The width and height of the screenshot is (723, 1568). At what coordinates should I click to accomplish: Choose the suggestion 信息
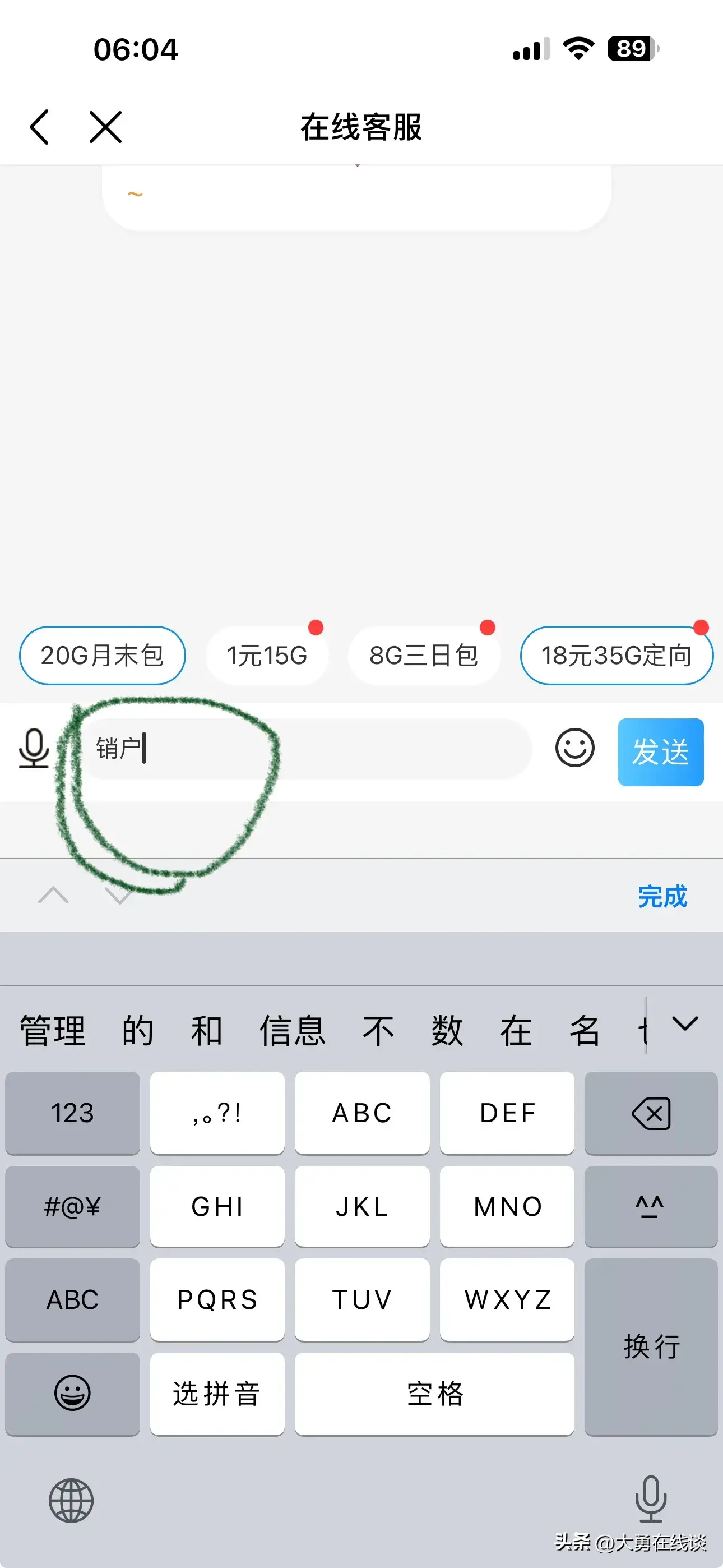click(292, 1031)
